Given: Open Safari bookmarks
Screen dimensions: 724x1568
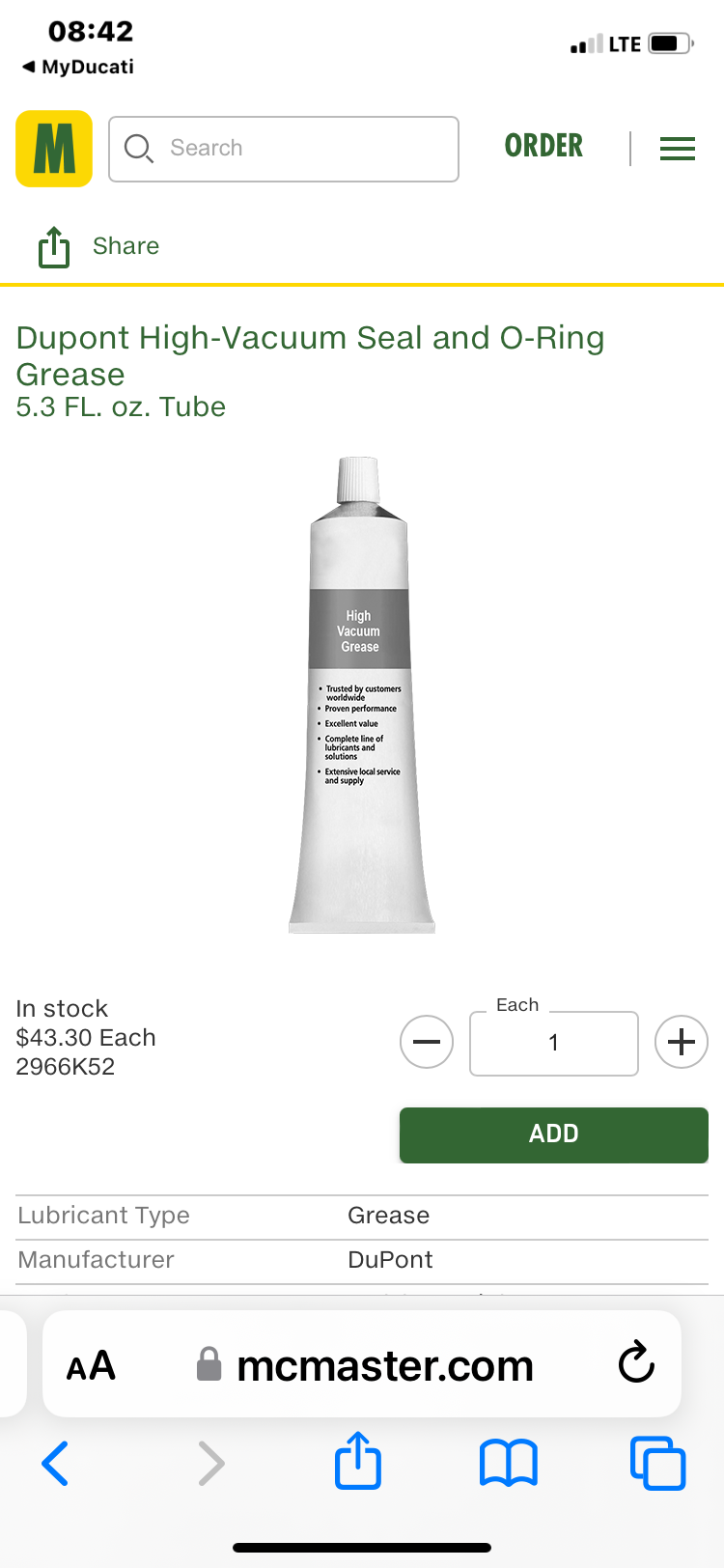Looking at the screenshot, I should 508,1464.
